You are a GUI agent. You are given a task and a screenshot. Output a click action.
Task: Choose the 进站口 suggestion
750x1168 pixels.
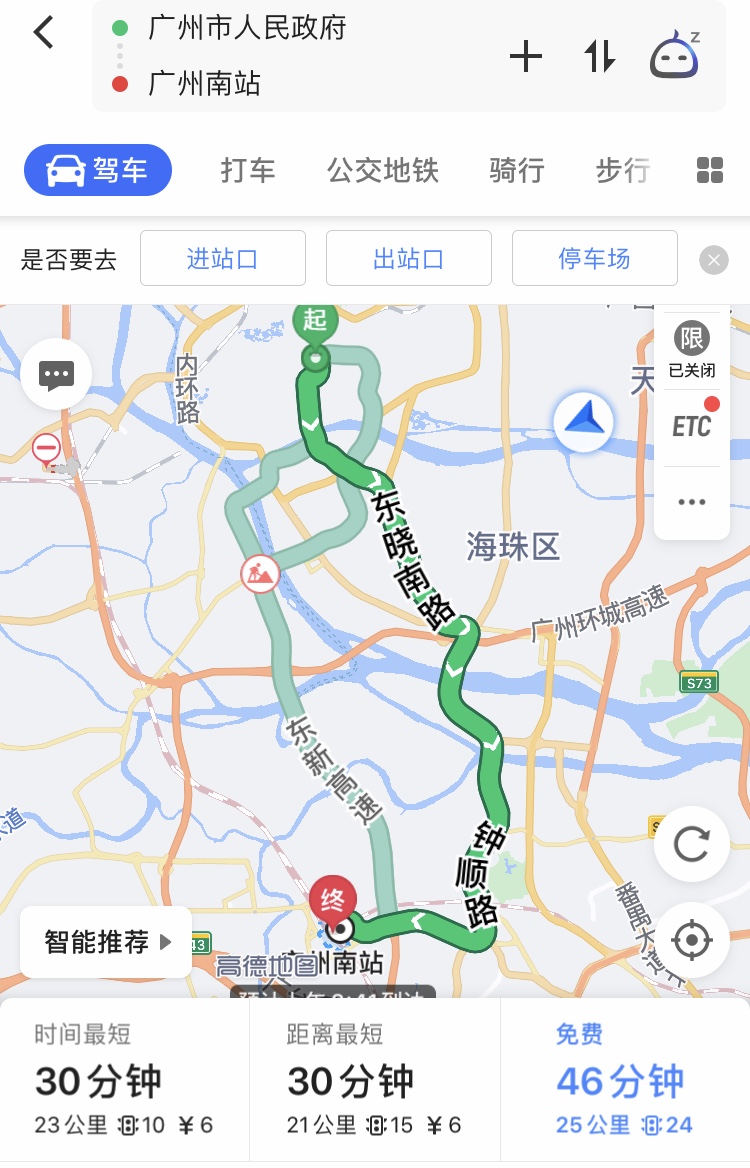coord(222,259)
